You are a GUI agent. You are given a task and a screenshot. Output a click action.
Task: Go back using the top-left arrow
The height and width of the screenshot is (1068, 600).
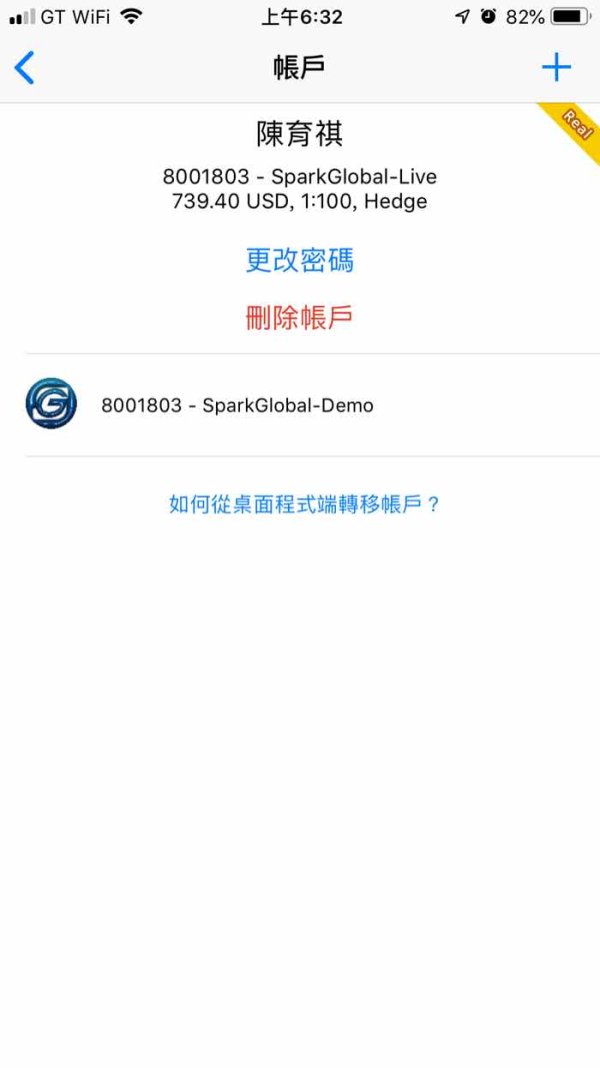(x=25, y=67)
